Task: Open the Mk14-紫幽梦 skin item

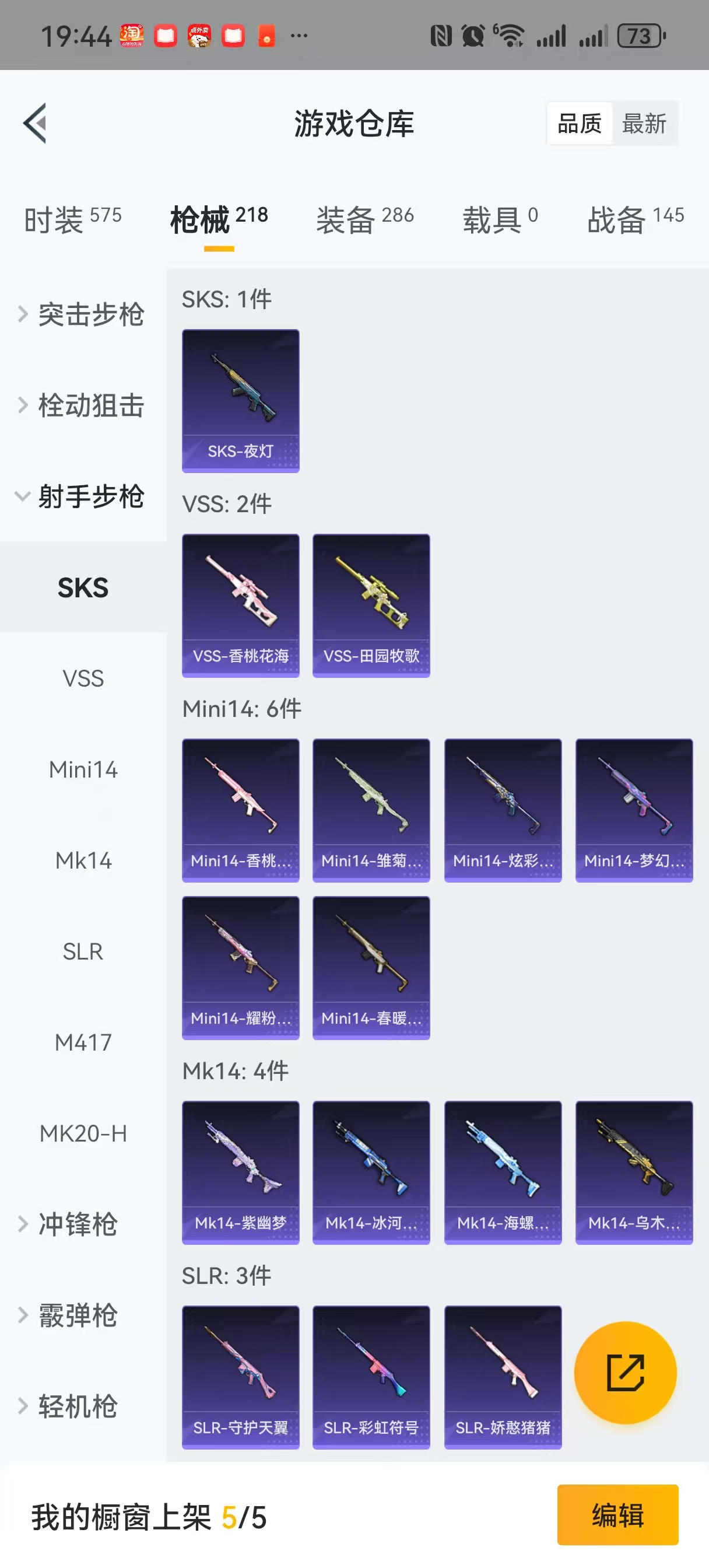Action: tap(240, 1172)
